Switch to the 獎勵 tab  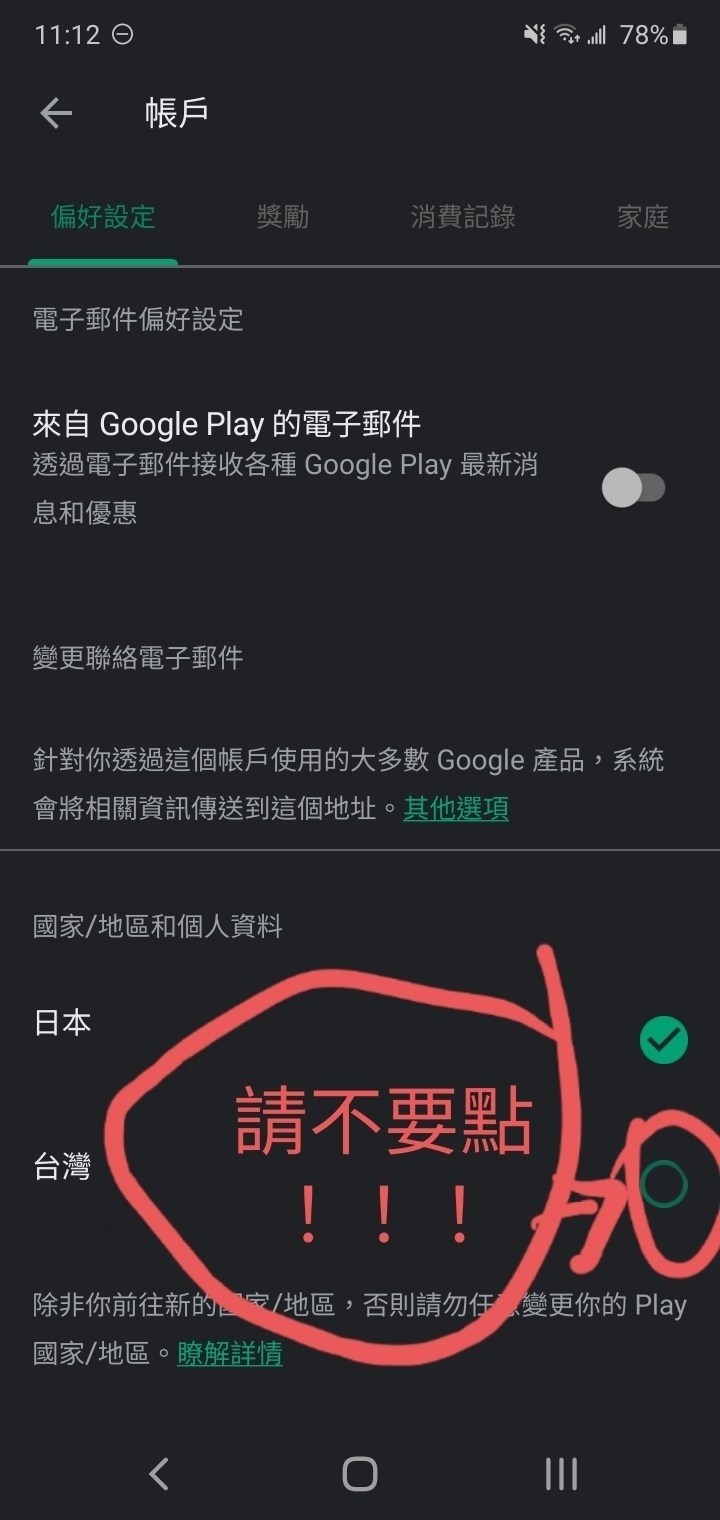281,218
